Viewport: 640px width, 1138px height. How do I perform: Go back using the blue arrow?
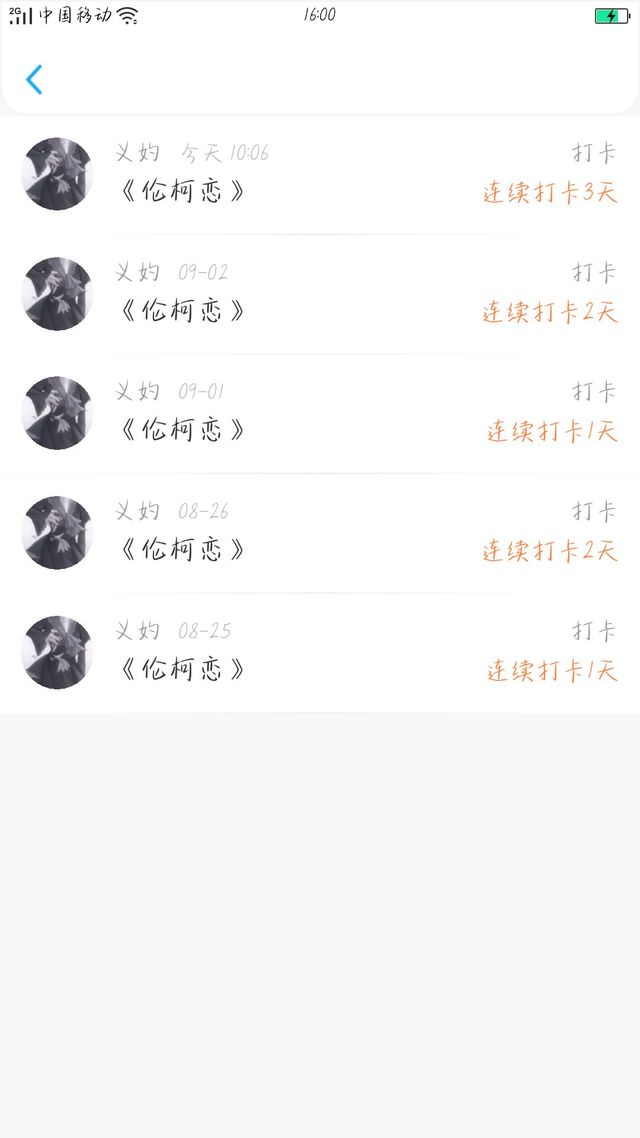(34, 79)
